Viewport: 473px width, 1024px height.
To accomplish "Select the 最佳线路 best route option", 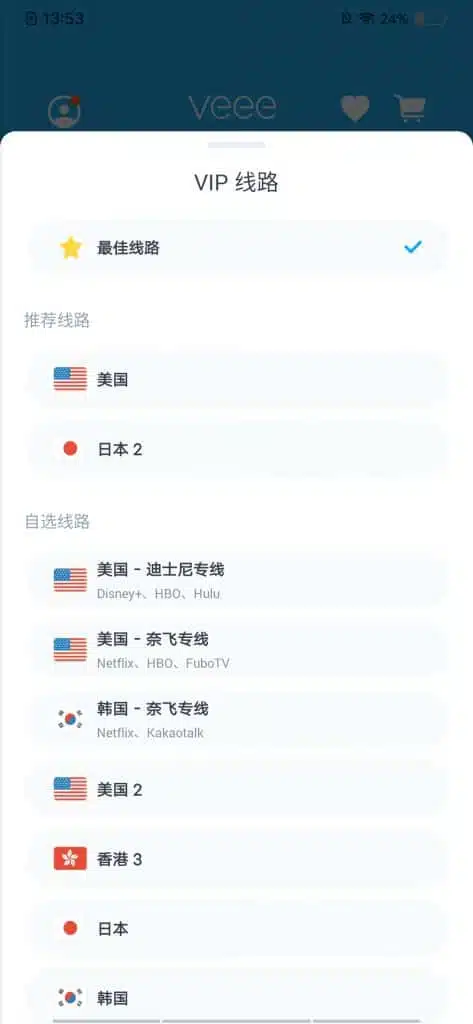I will pyautogui.click(x=236, y=248).
